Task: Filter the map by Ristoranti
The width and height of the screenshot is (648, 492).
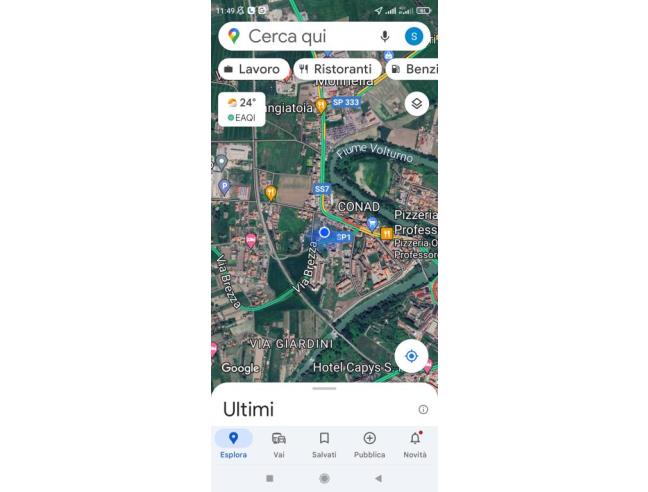Action: click(336, 69)
